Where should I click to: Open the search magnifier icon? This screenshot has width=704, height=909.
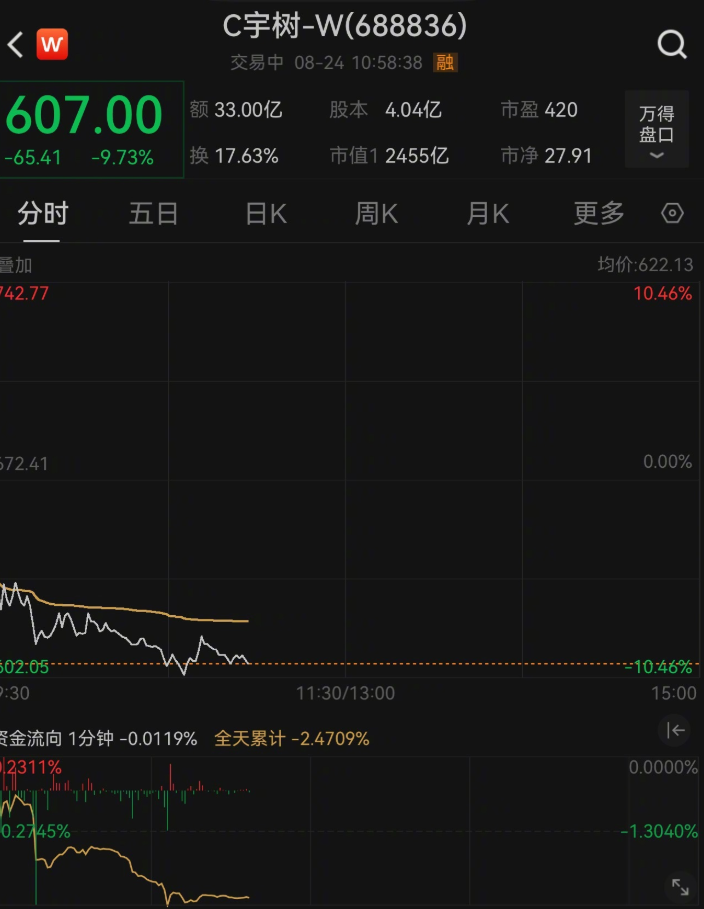click(672, 45)
